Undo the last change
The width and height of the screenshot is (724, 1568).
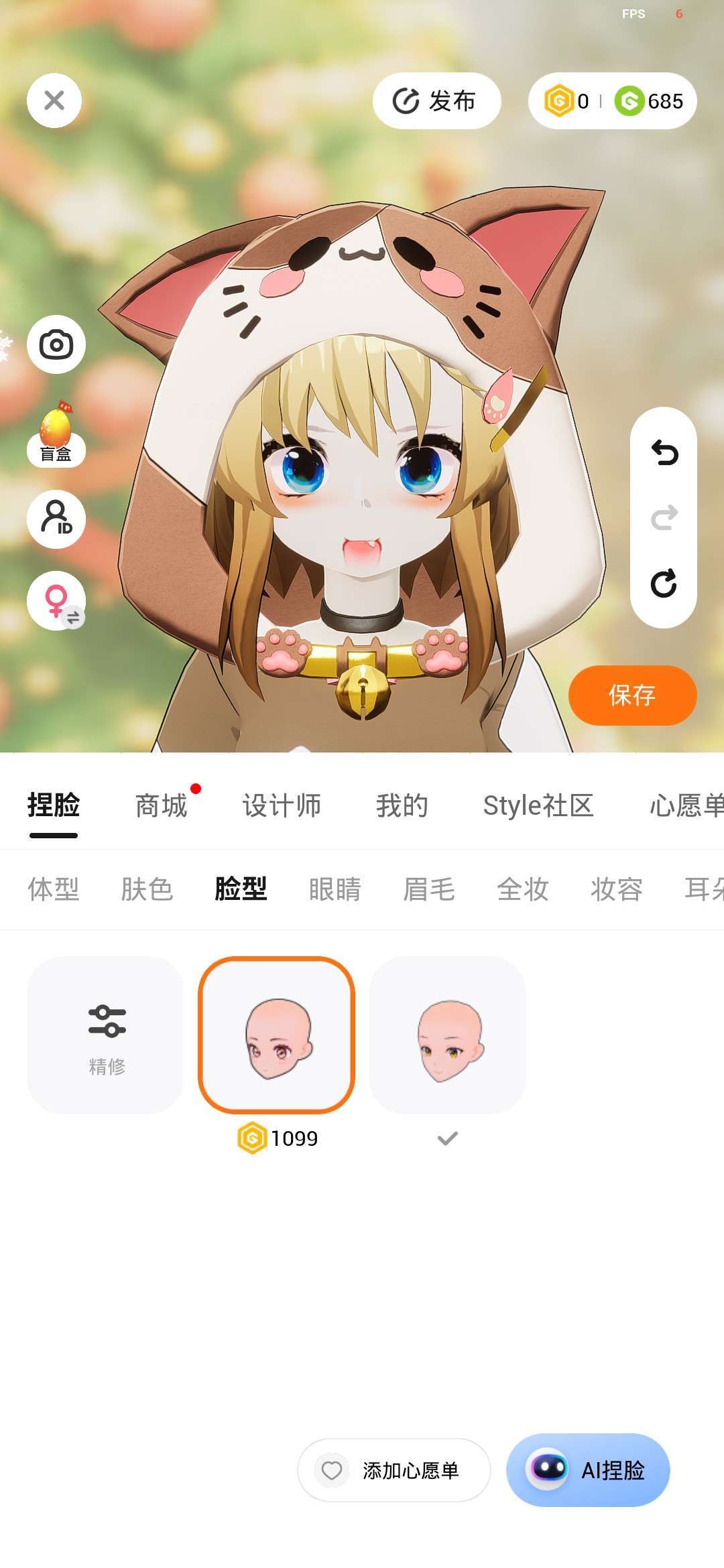664,453
